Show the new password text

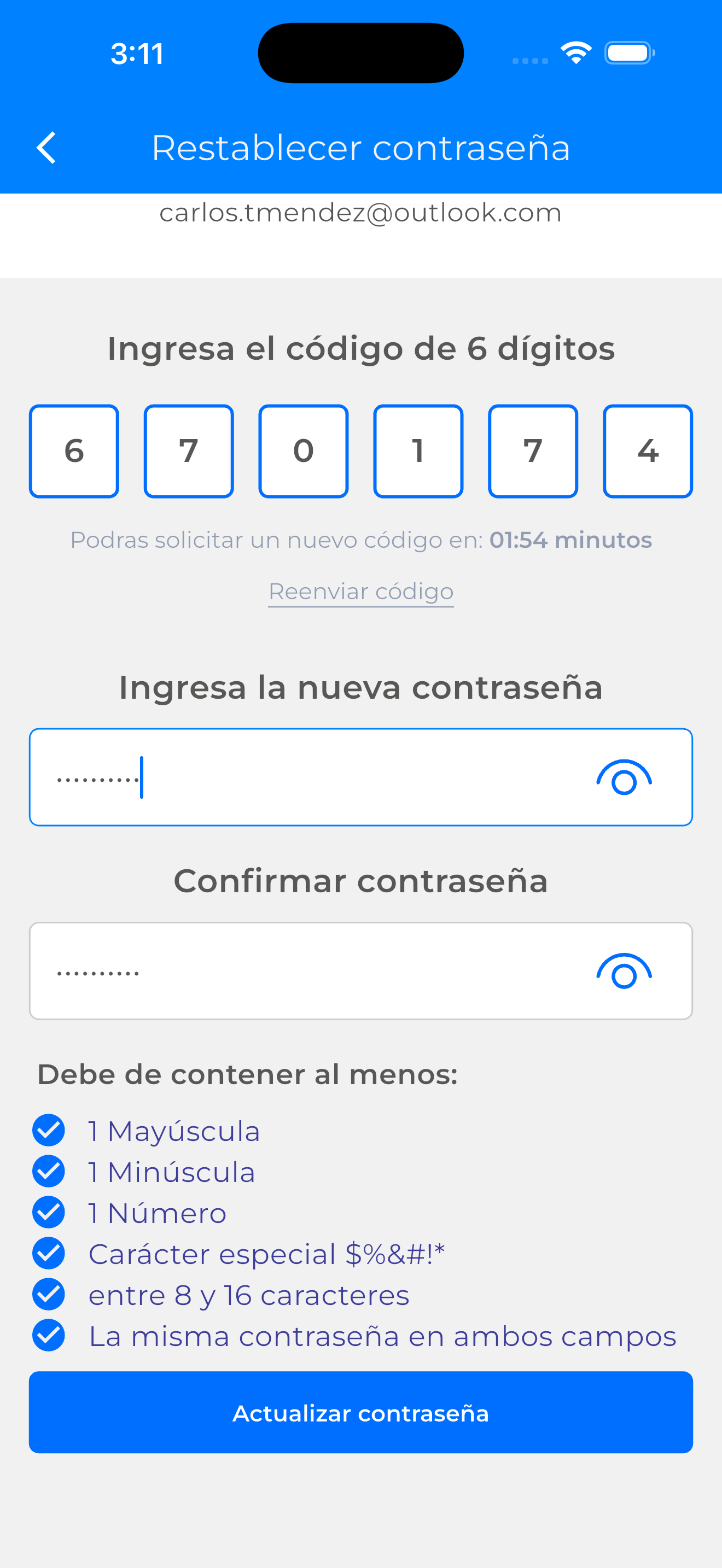pyautogui.click(x=624, y=777)
